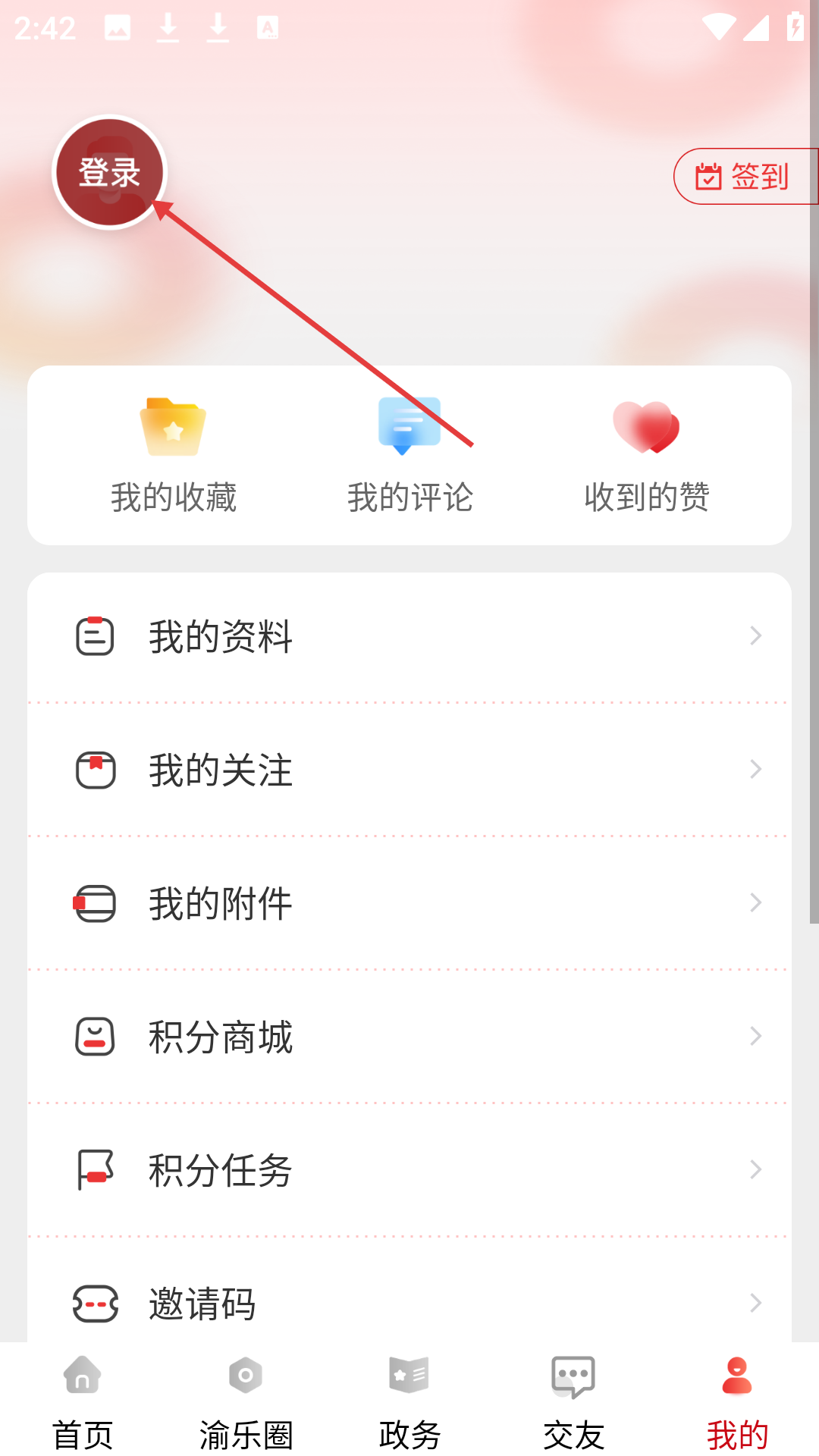
Task: Switch to the 渝乐圈 tab
Action: [x=246, y=1401]
